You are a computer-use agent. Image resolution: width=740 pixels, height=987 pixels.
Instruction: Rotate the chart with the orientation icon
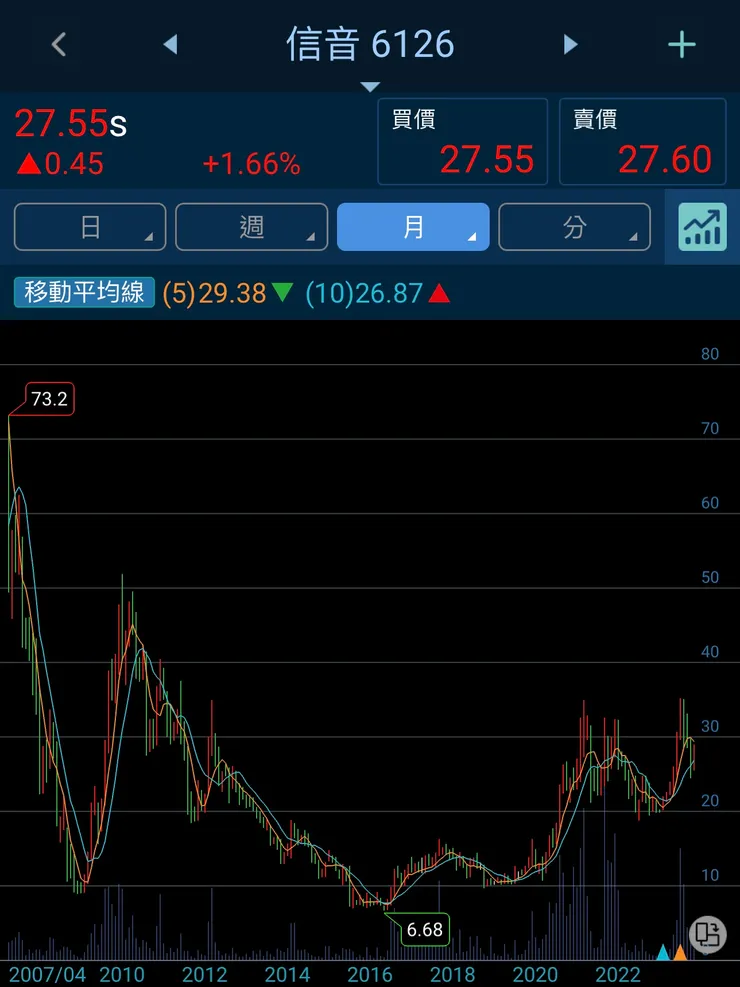pyautogui.click(x=707, y=933)
